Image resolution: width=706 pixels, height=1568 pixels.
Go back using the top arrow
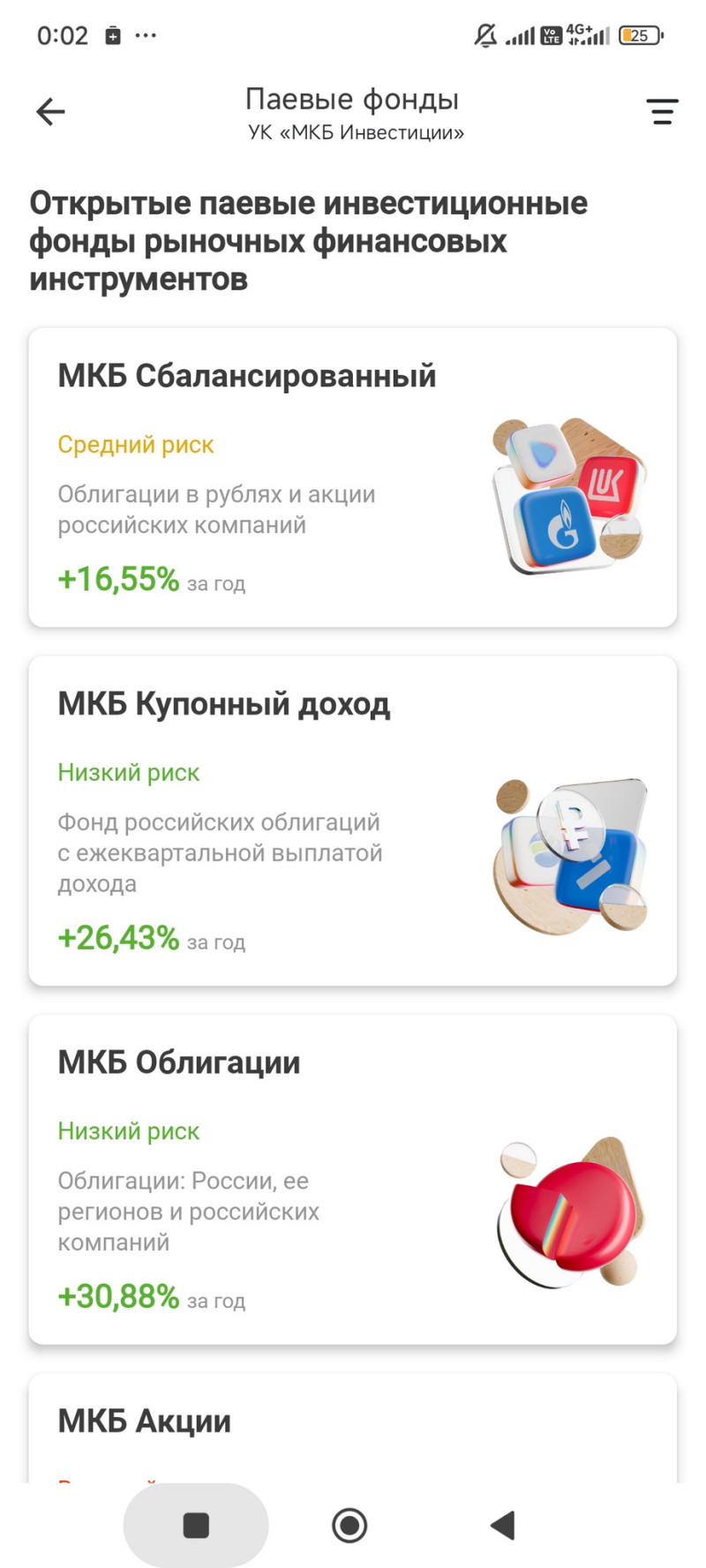coord(50,112)
